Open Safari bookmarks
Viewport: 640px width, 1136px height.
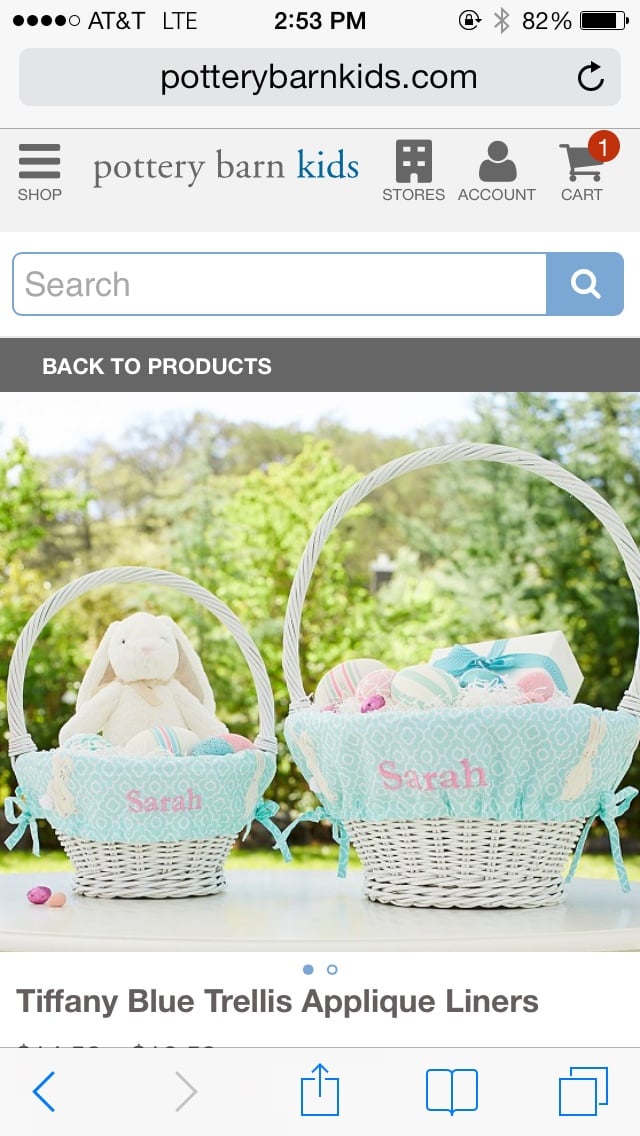[x=452, y=1091]
